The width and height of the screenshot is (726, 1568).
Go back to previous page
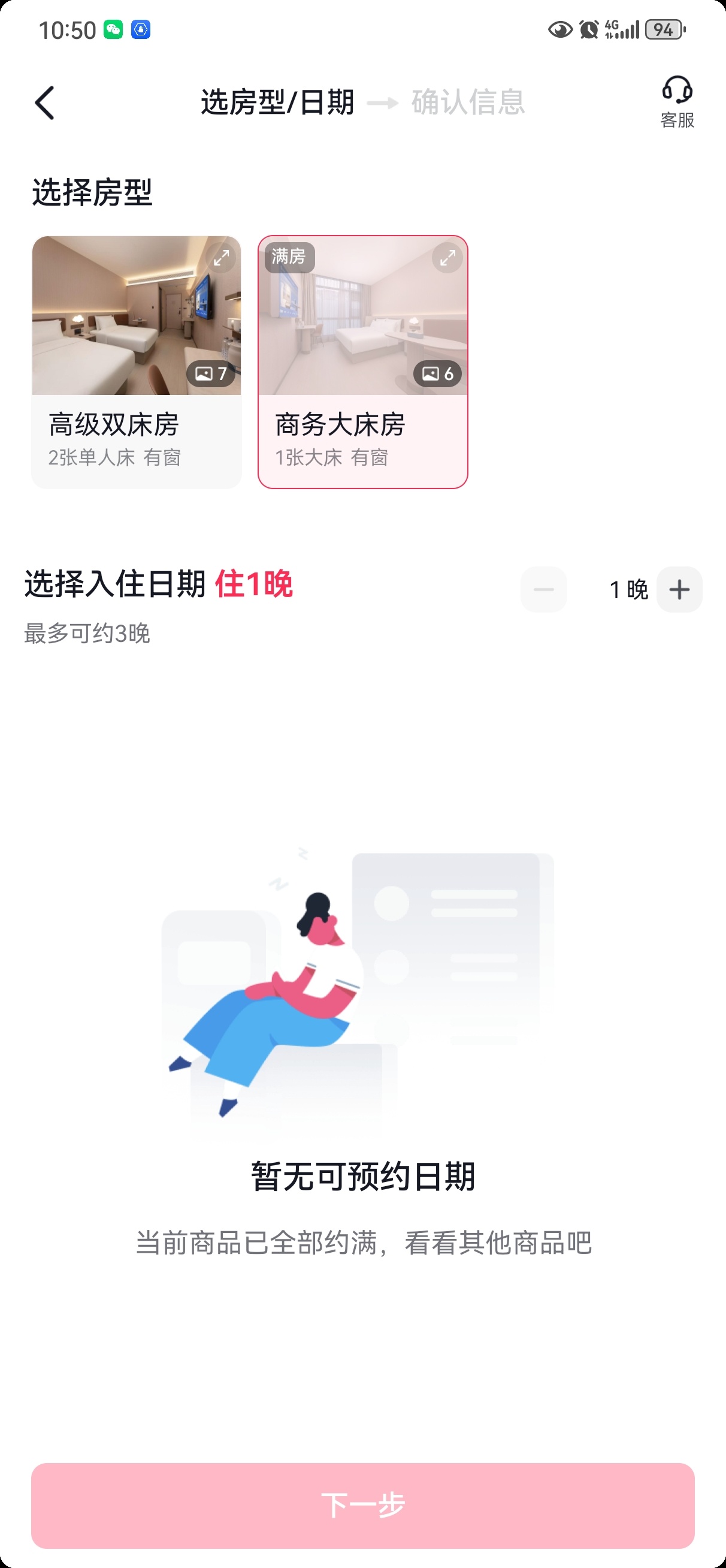pyautogui.click(x=44, y=102)
